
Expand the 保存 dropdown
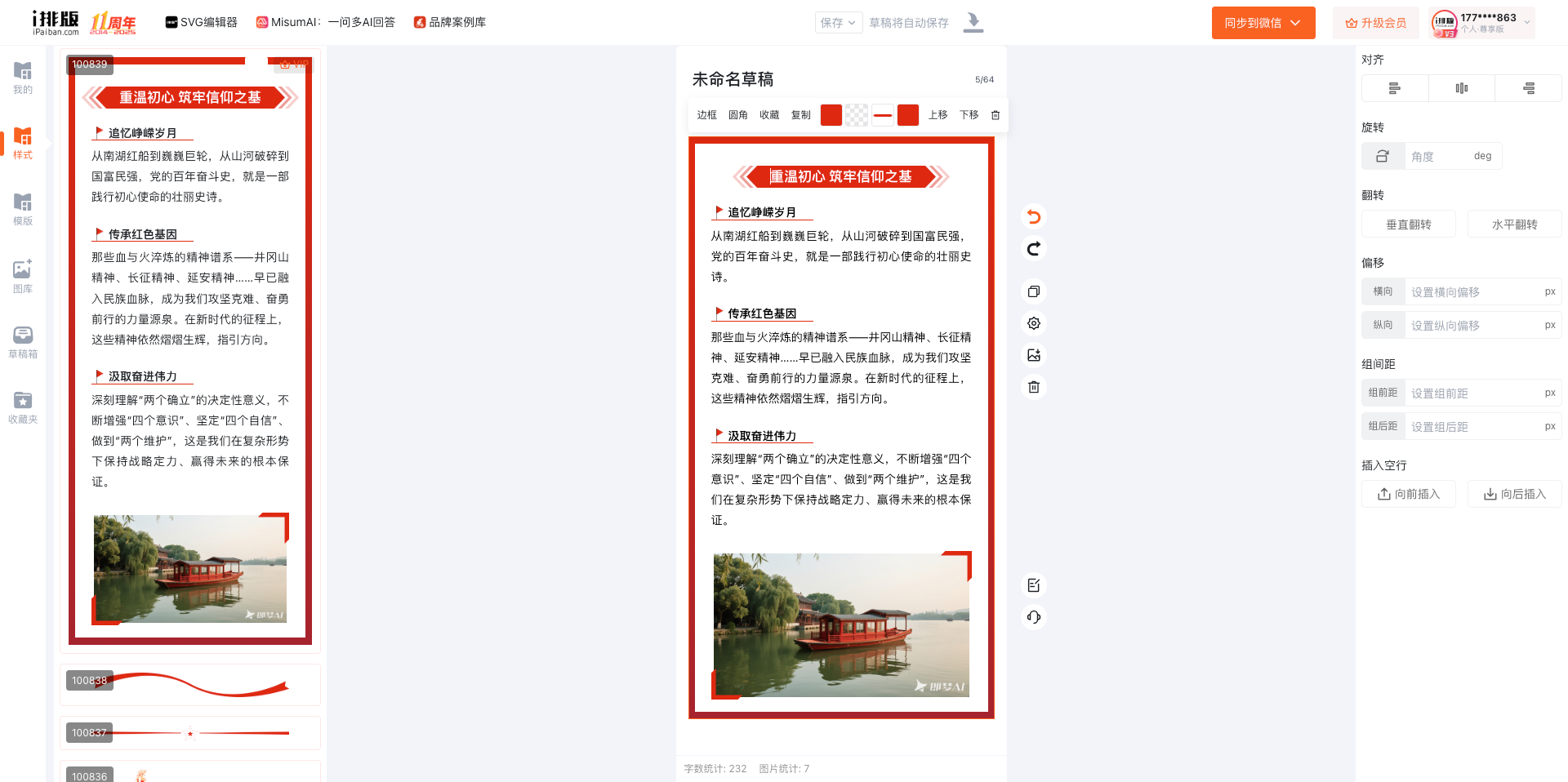point(838,23)
